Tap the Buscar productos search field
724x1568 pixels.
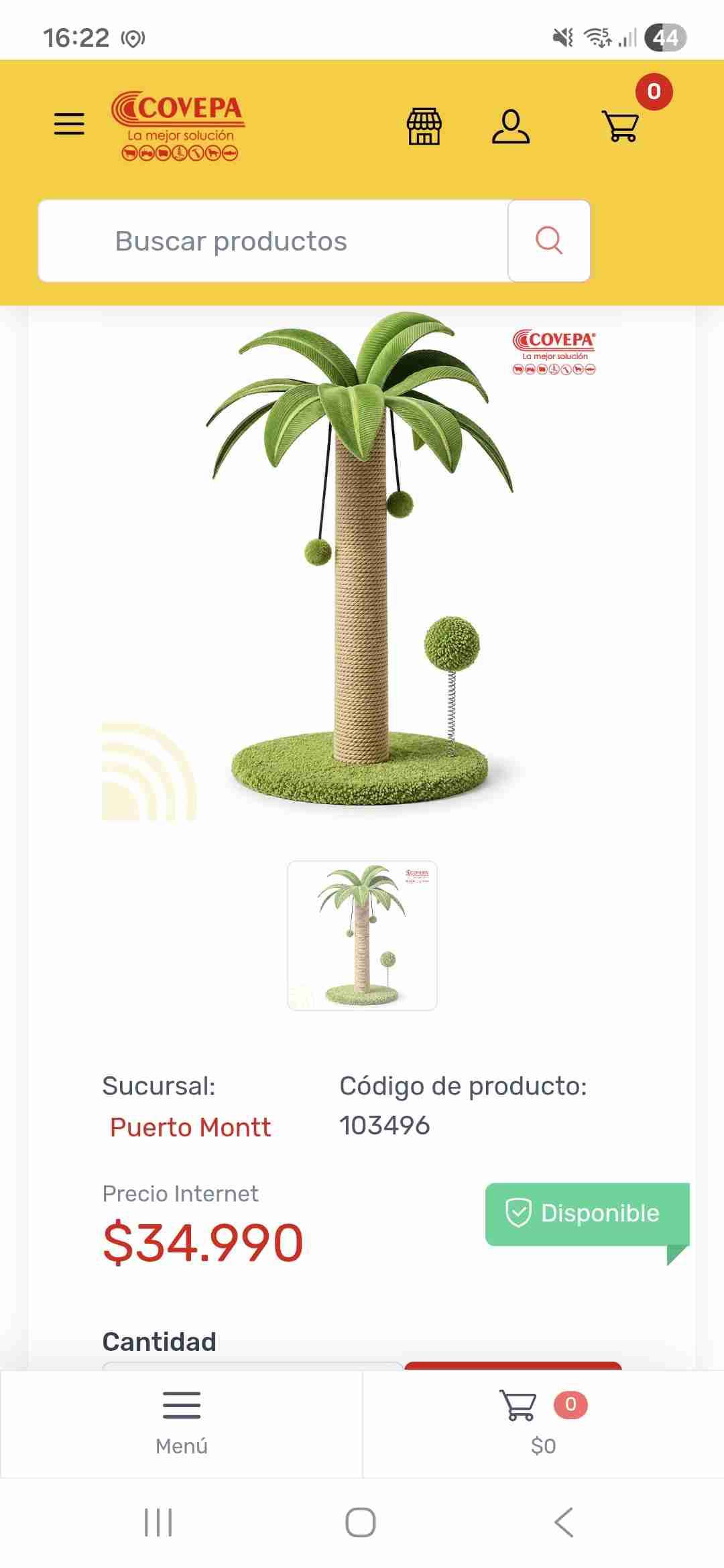[x=282, y=241]
